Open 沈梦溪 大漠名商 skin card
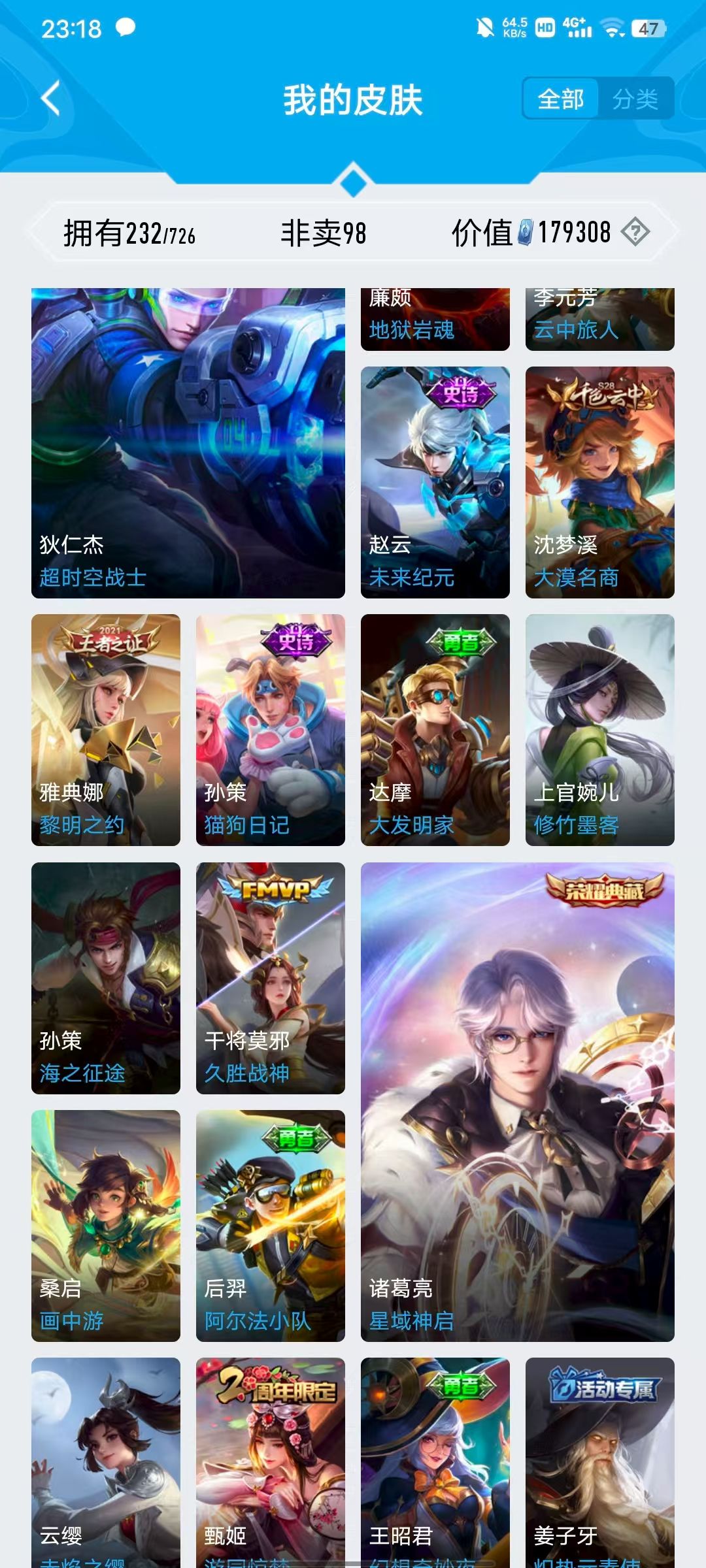Image resolution: width=706 pixels, height=1568 pixels. (600, 482)
